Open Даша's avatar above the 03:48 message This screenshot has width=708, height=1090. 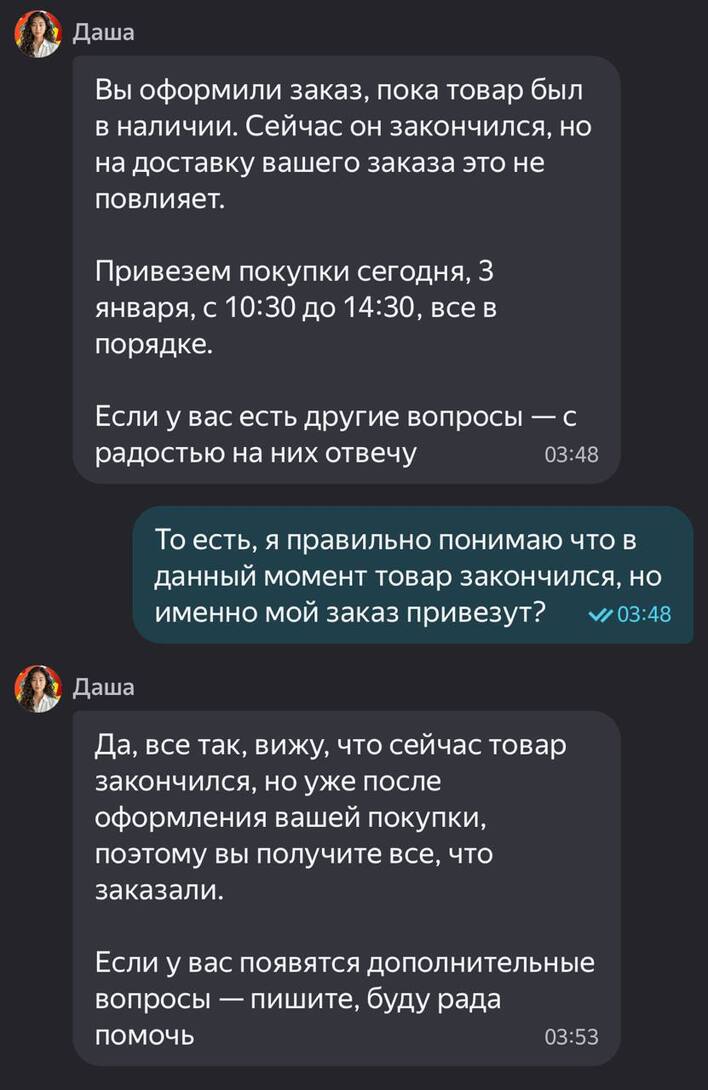point(37,34)
